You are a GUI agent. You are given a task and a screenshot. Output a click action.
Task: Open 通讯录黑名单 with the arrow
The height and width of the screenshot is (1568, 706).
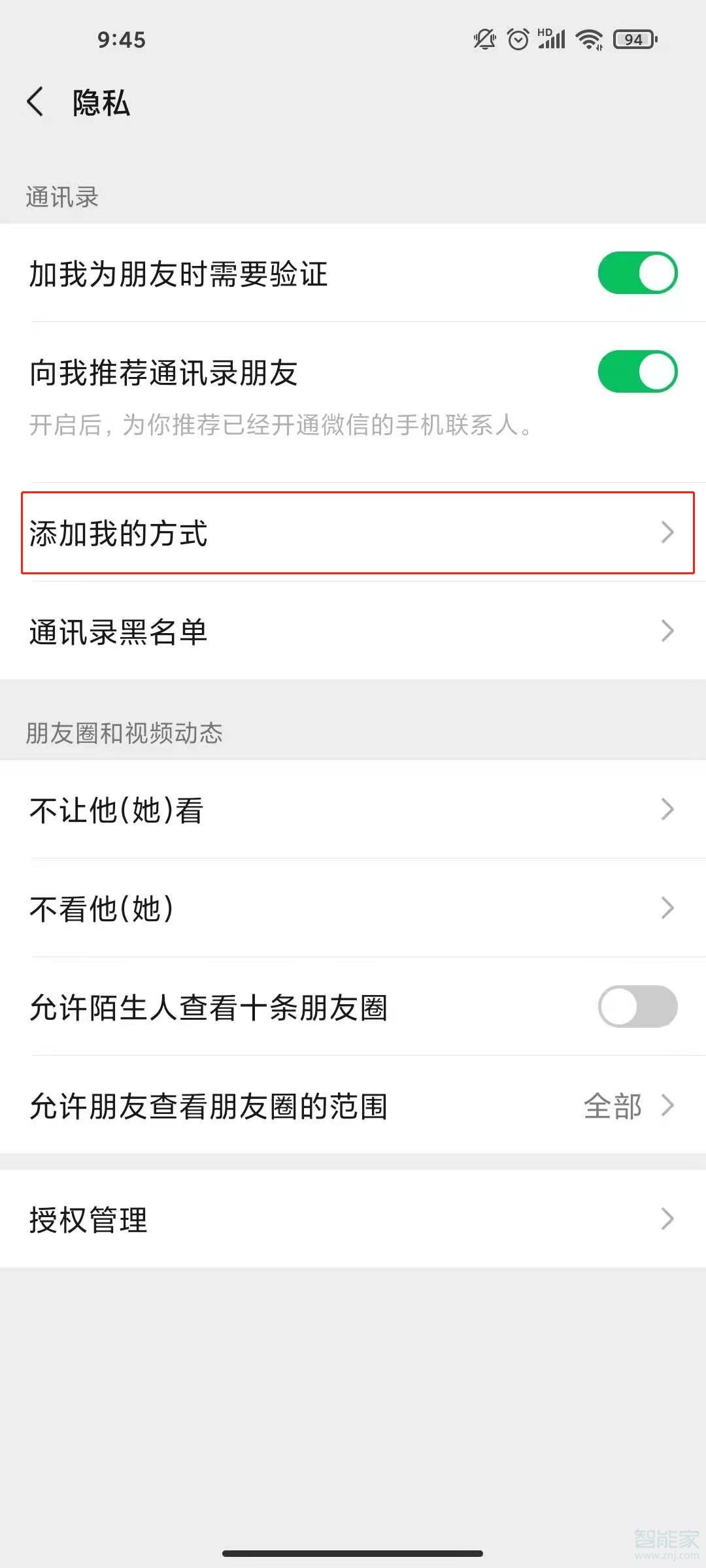click(x=667, y=631)
